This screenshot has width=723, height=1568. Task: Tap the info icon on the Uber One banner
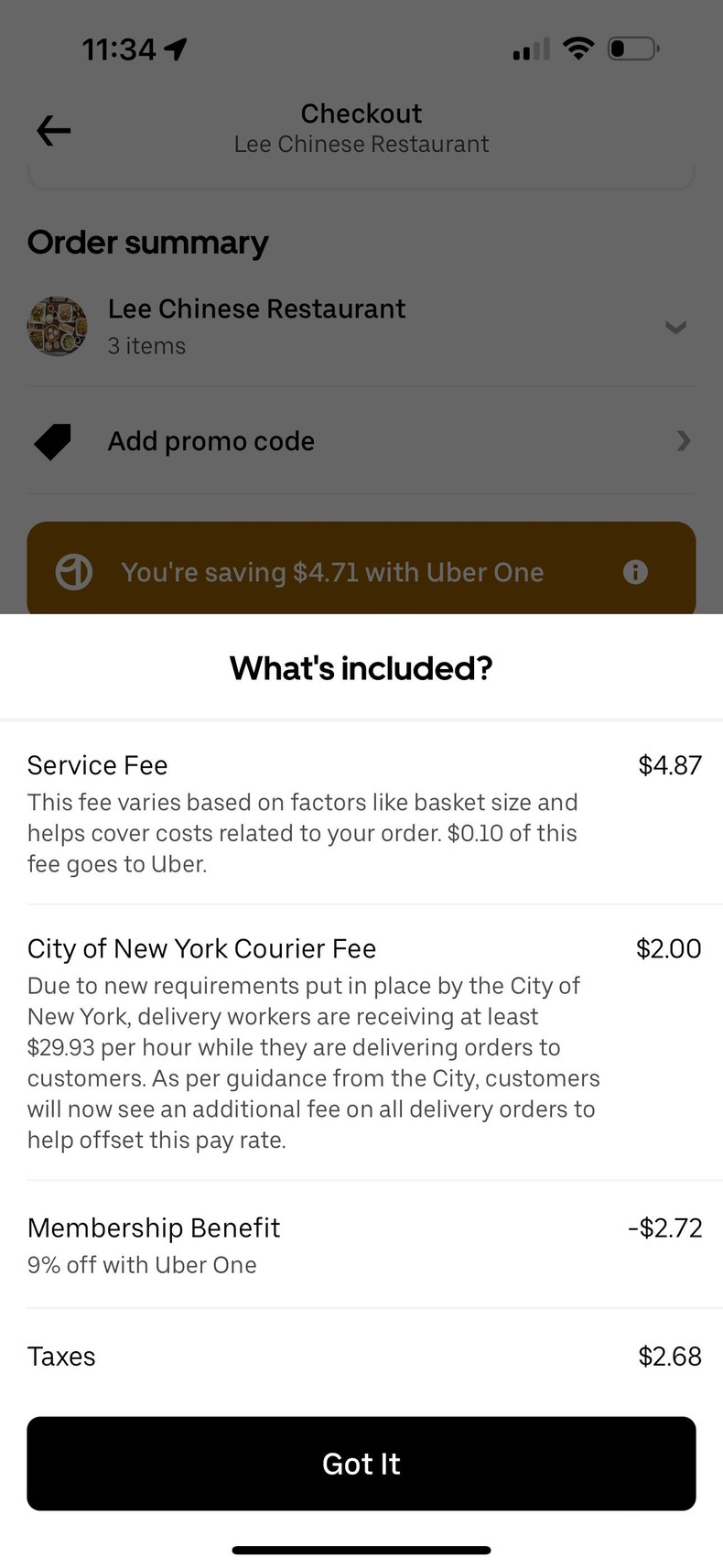coord(635,571)
